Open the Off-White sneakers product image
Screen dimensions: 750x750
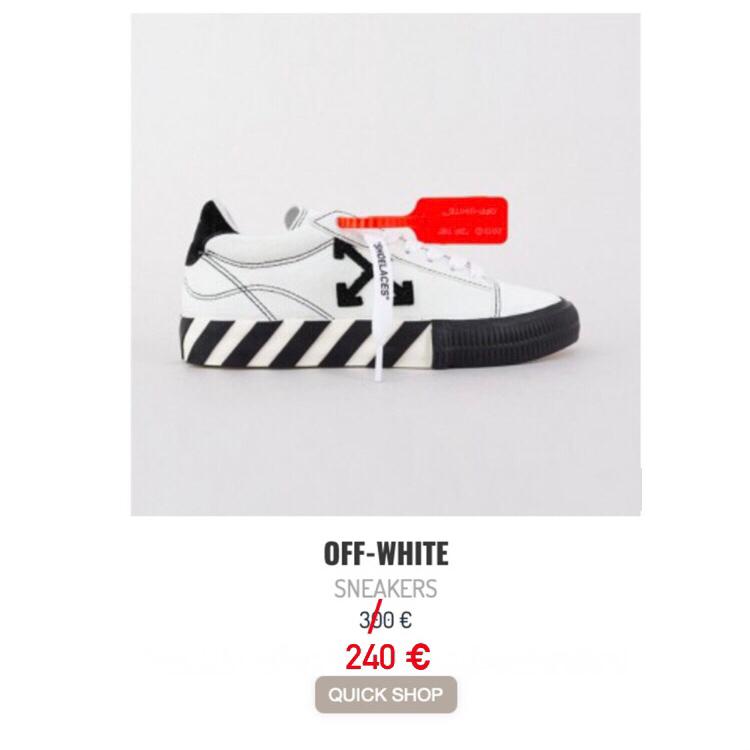[385, 265]
